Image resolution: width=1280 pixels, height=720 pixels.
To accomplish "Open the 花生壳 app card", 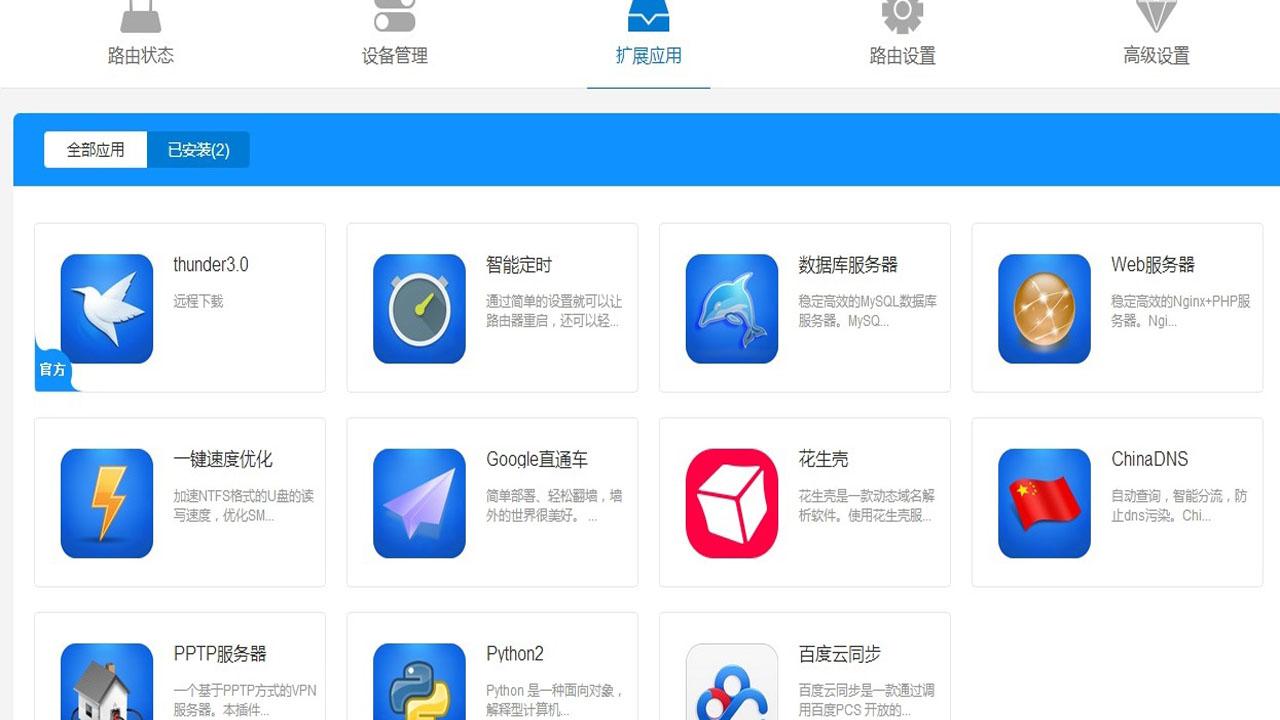I will tap(804, 502).
